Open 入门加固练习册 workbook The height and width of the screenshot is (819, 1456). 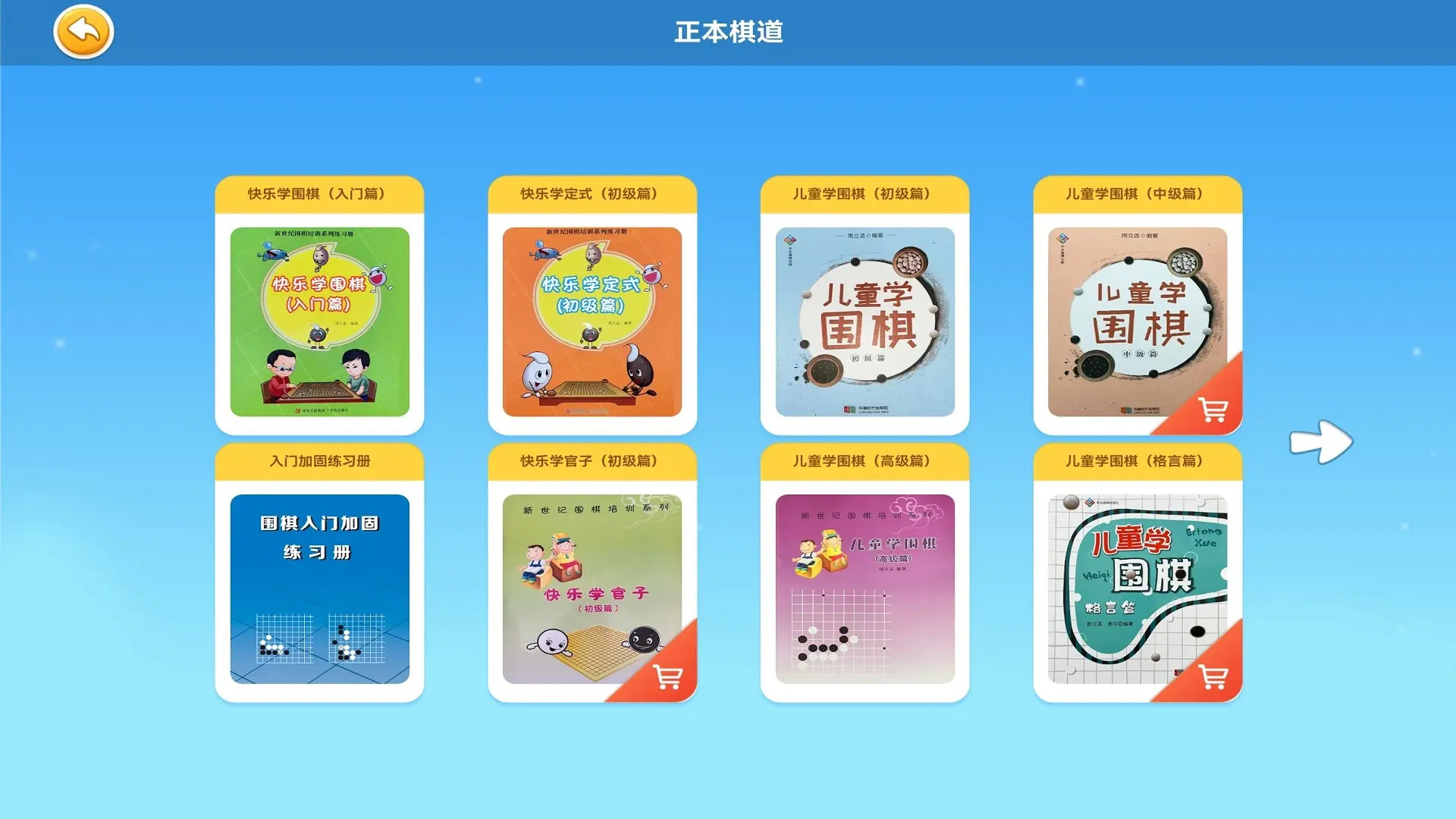point(319,588)
